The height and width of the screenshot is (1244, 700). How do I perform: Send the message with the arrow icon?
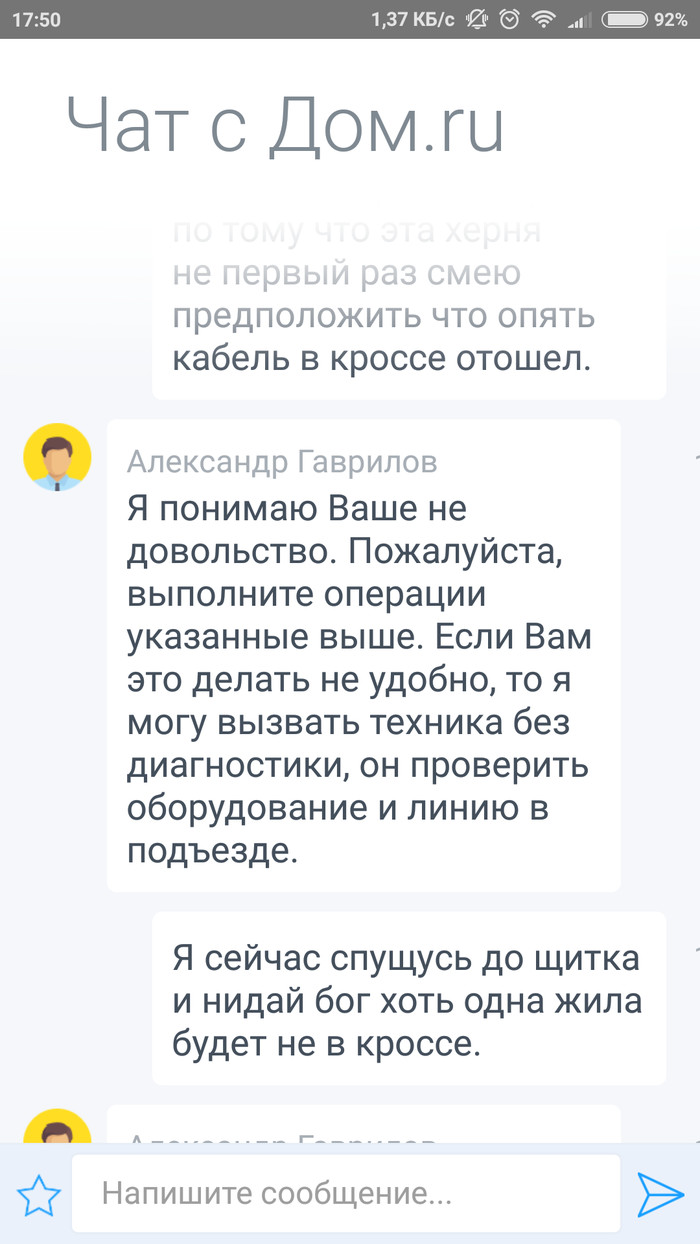tap(660, 1194)
